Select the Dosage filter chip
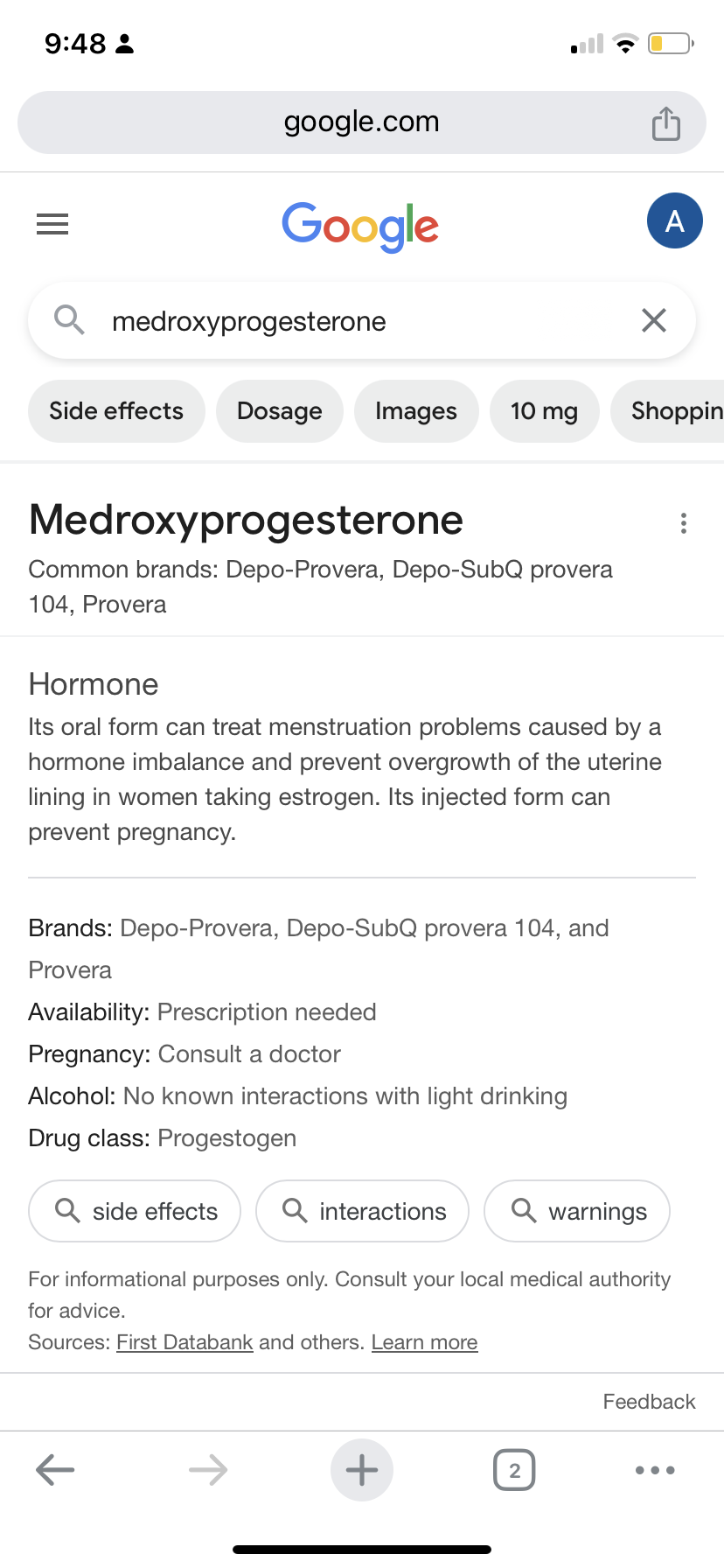The image size is (724, 1568). (280, 411)
